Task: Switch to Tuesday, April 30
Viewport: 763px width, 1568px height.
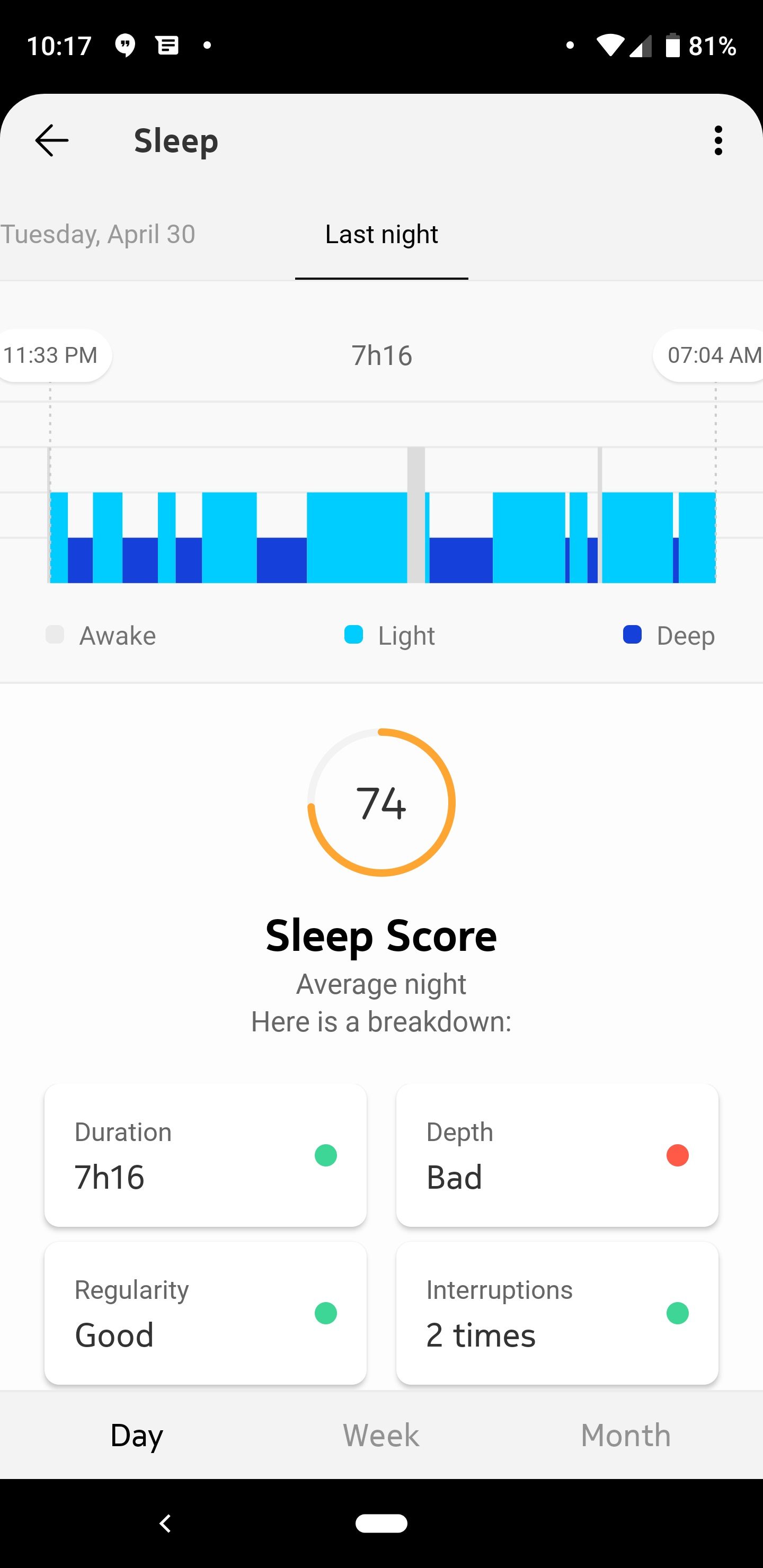Action: tap(98, 234)
